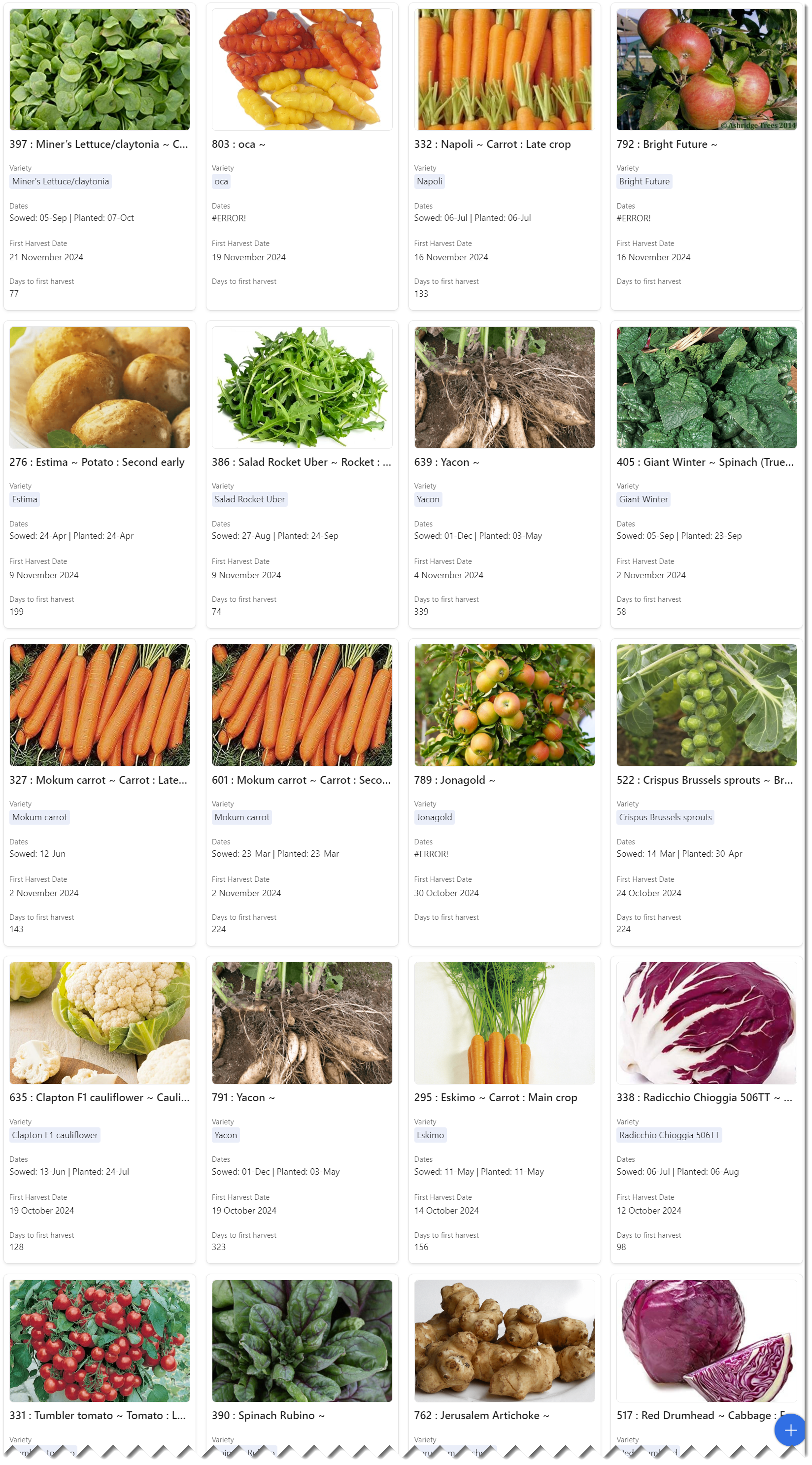Open the Napoli late crop carrot card
This screenshot has height=1465, width=812.
(492, 144)
